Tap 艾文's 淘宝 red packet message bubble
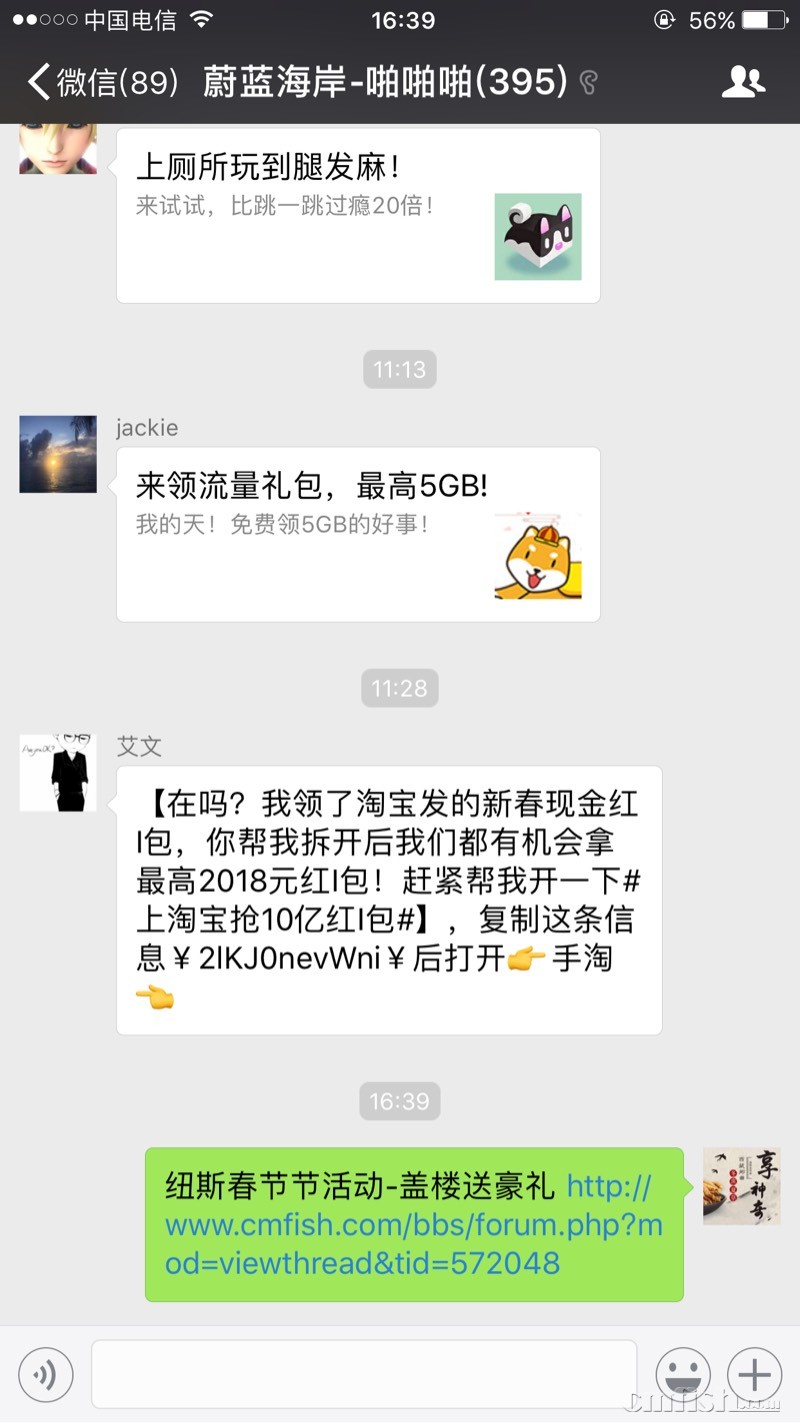 [388, 900]
